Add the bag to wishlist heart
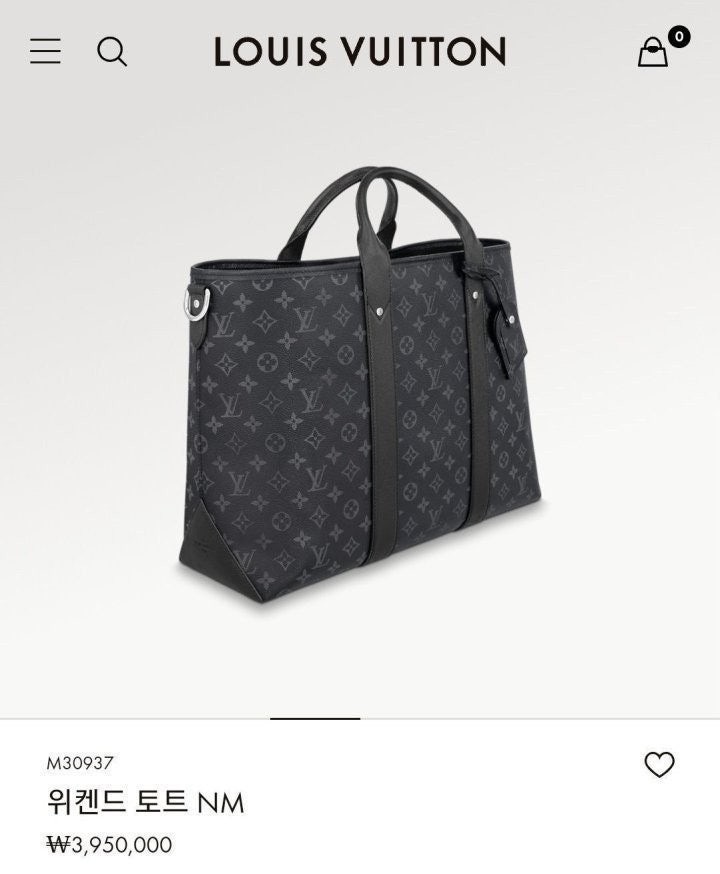Screen dimensions: 720x874 click(x=659, y=765)
